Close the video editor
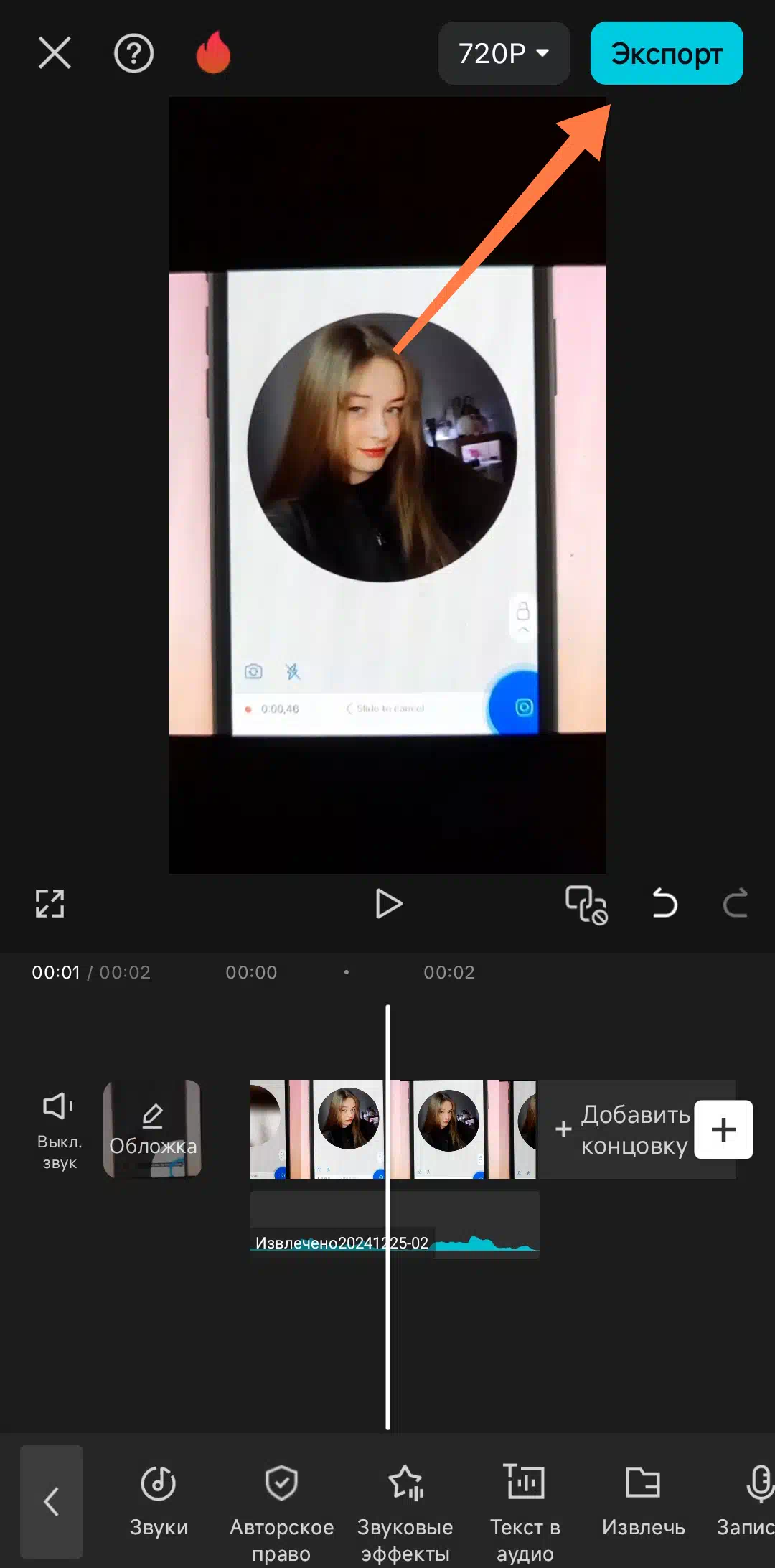 (x=55, y=53)
